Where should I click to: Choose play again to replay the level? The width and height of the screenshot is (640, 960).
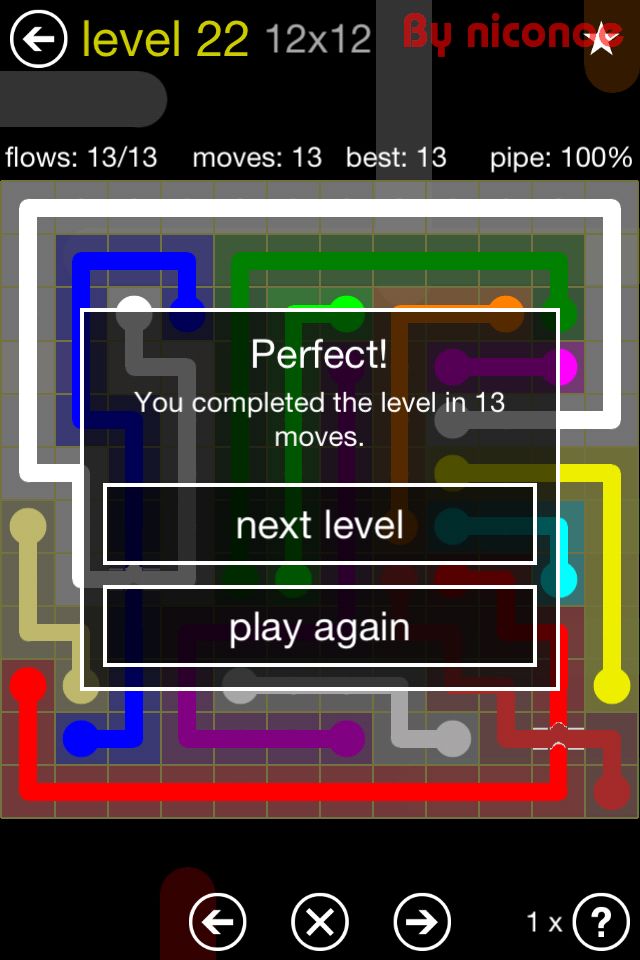(x=320, y=628)
